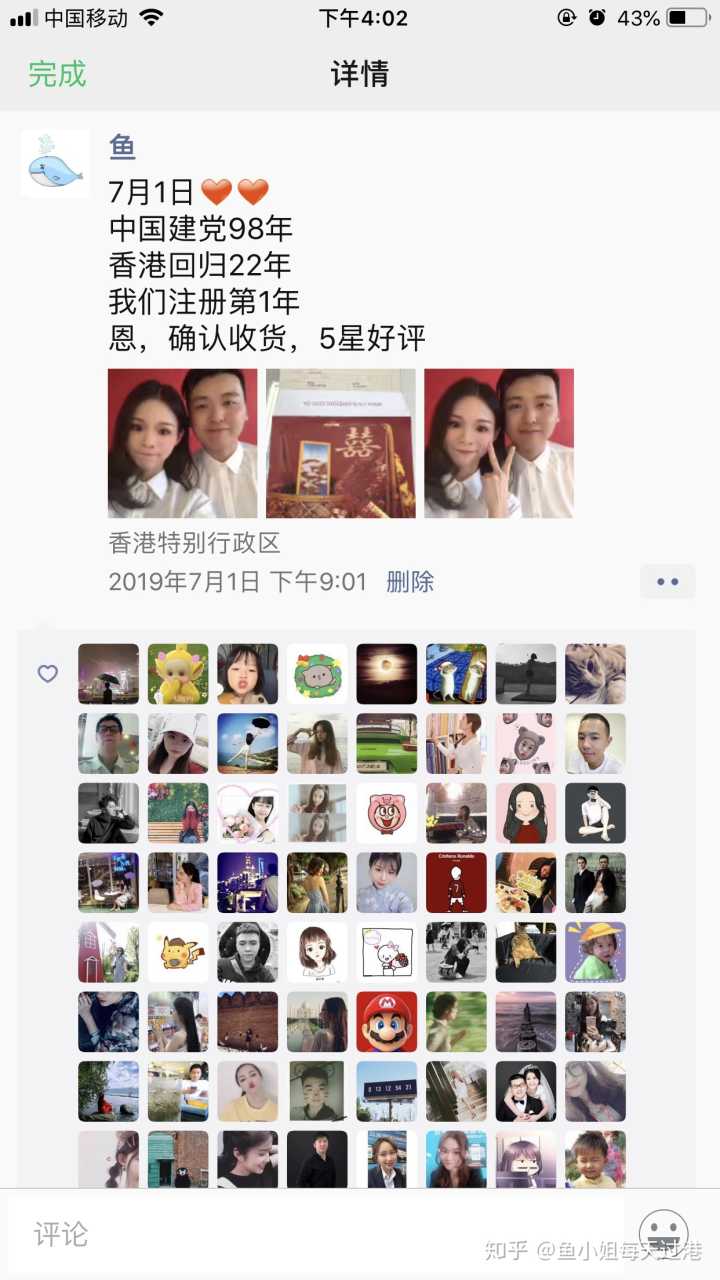Open the Pikachu avatar liker's profile
Viewport: 720px width, 1280px height.
tap(178, 952)
